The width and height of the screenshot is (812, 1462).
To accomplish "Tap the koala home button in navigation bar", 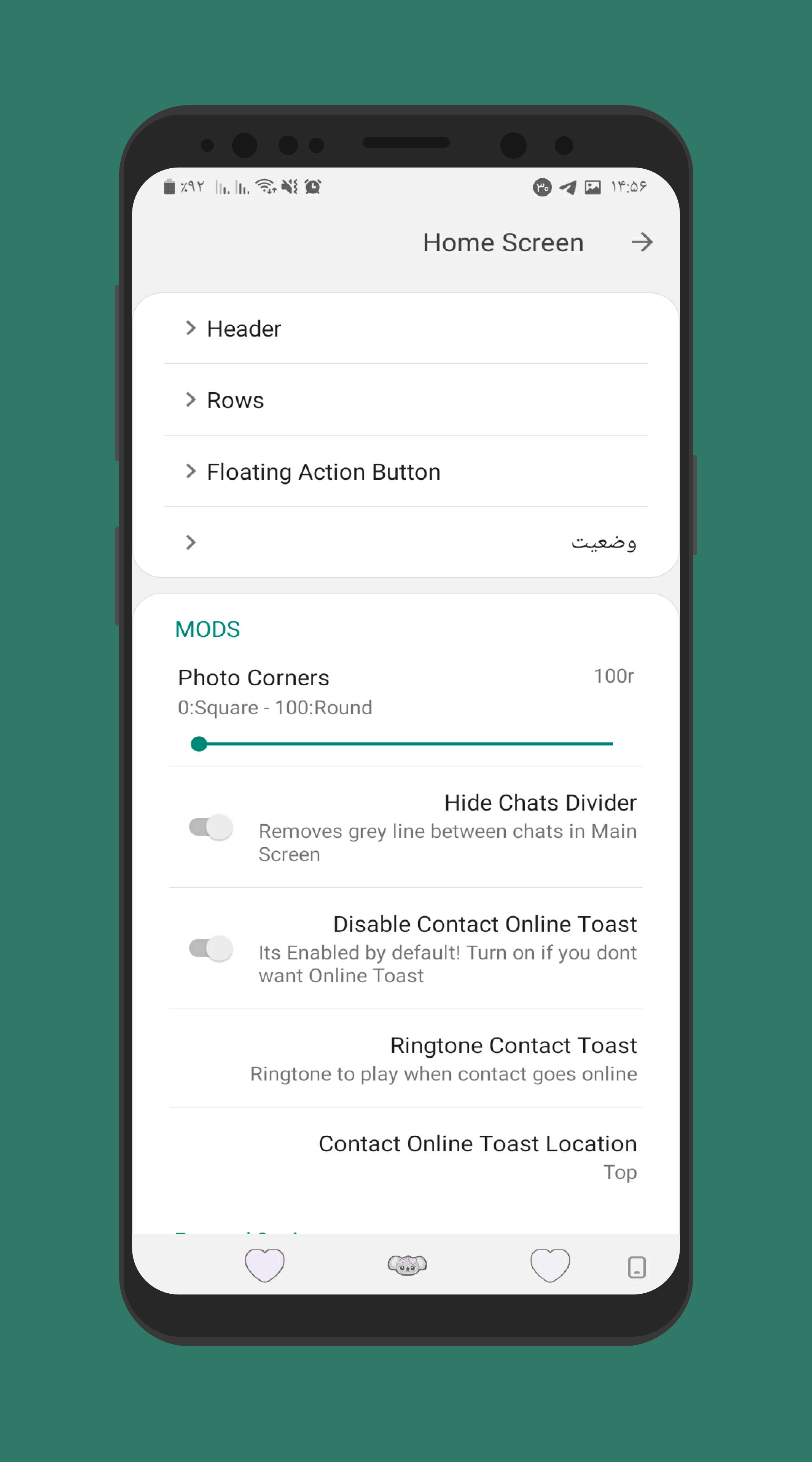I will [x=407, y=1265].
